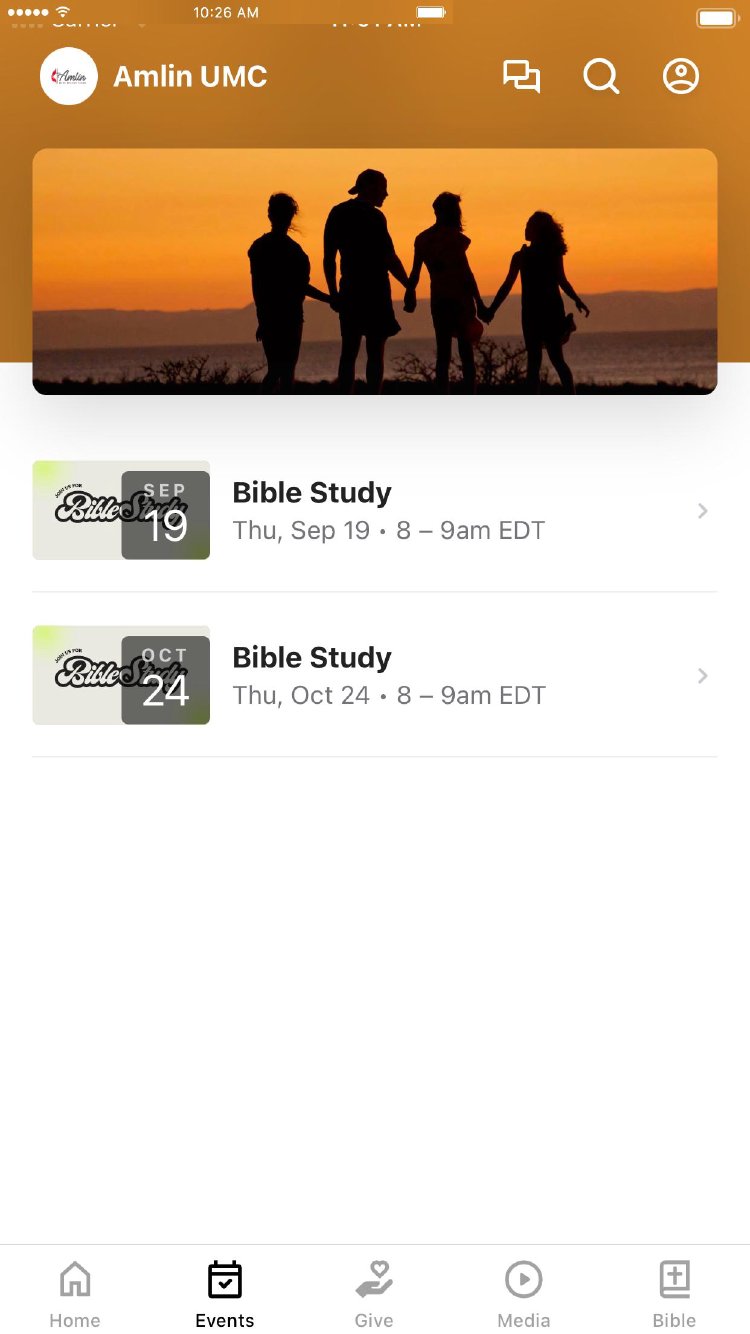Go to the Give tab
The image size is (750, 1334).
point(374,1292)
